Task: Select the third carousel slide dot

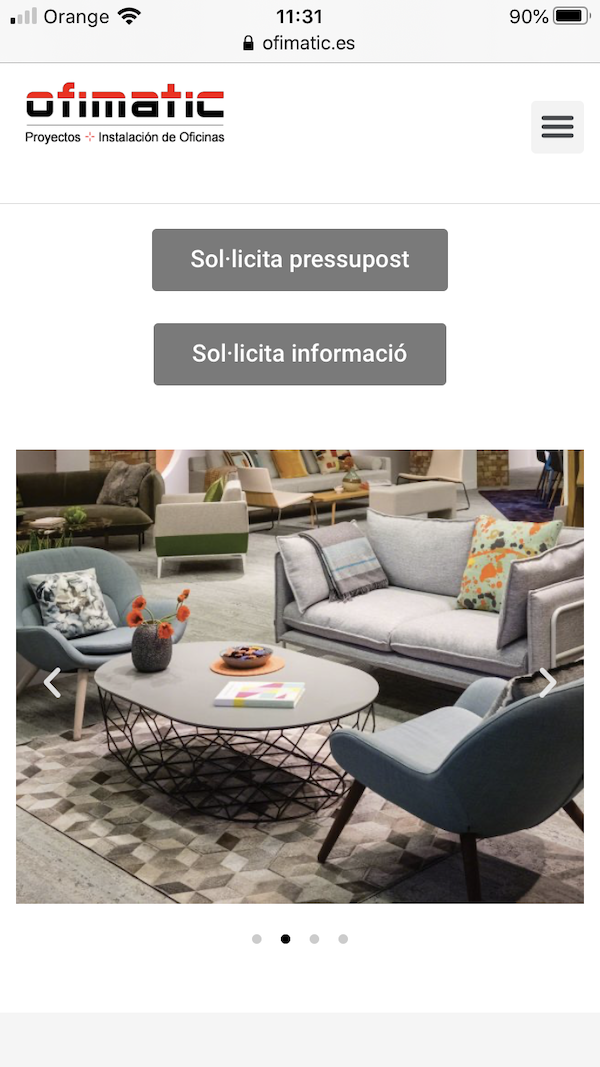Action: click(314, 939)
